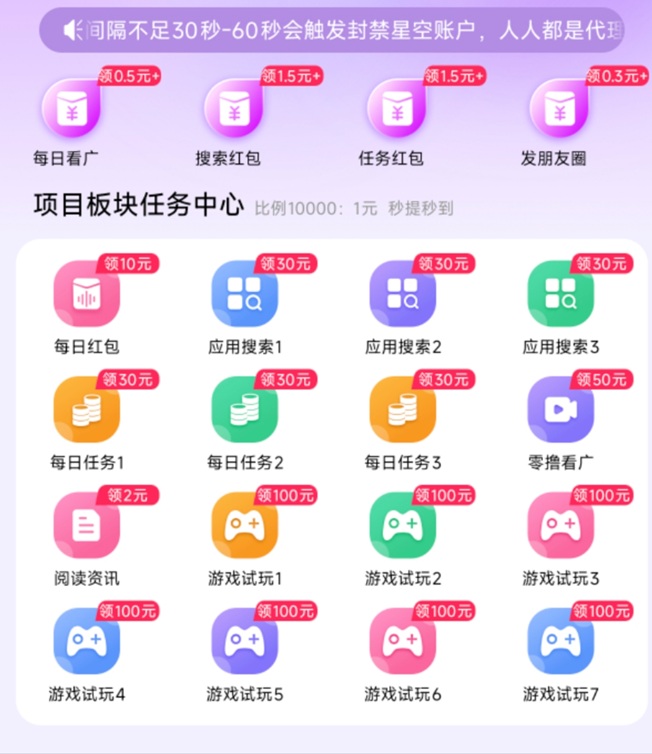Screen dimensions: 652x754
Task: Open the 搜索红包 reward
Action: coord(236,109)
